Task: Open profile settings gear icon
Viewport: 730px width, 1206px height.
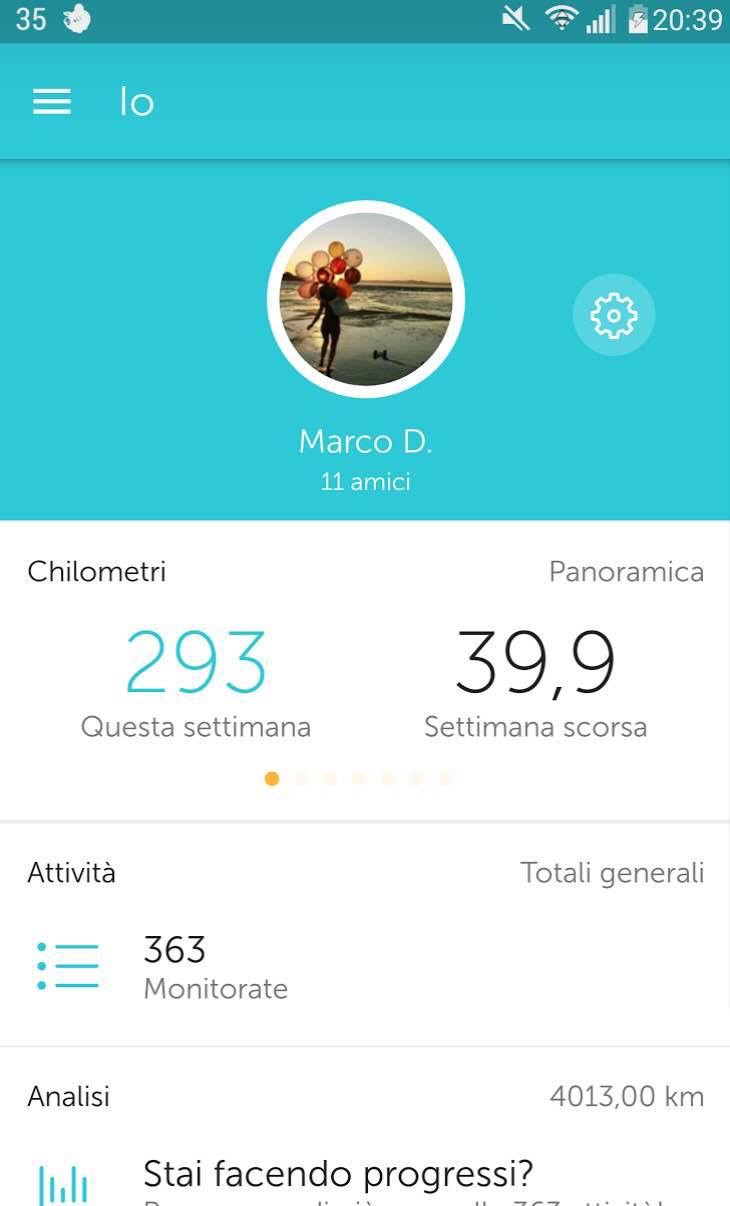Action: coord(613,315)
